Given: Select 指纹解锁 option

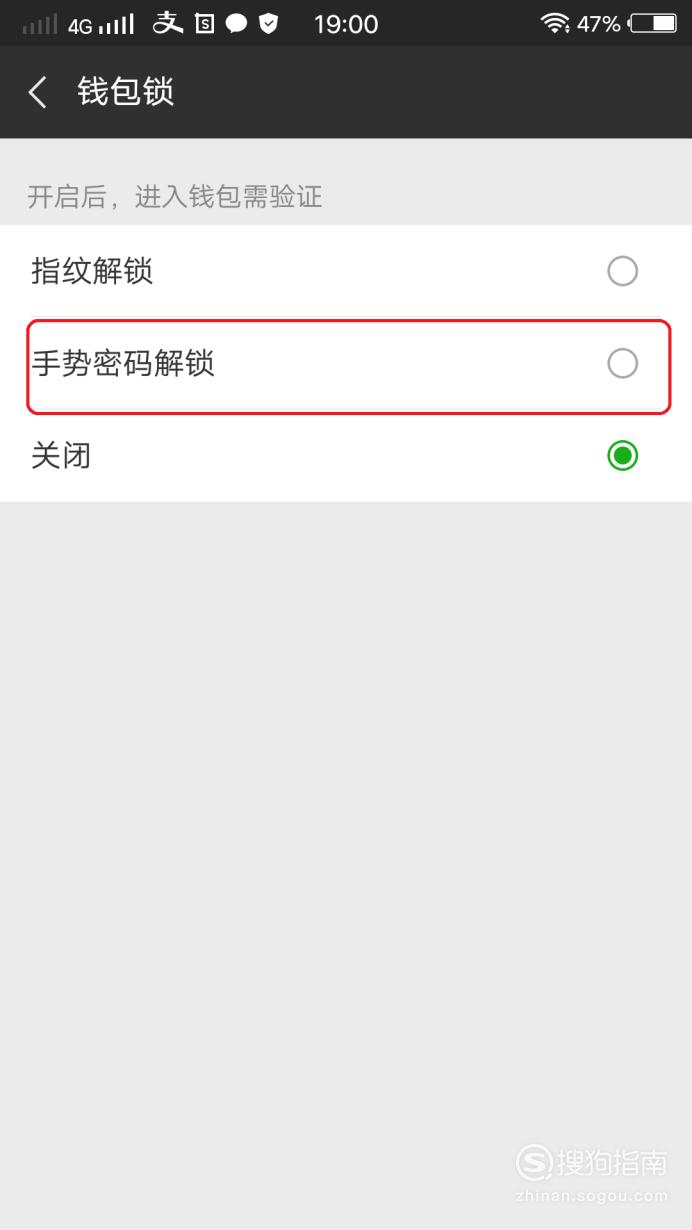Looking at the screenshot, I should 346,271.
